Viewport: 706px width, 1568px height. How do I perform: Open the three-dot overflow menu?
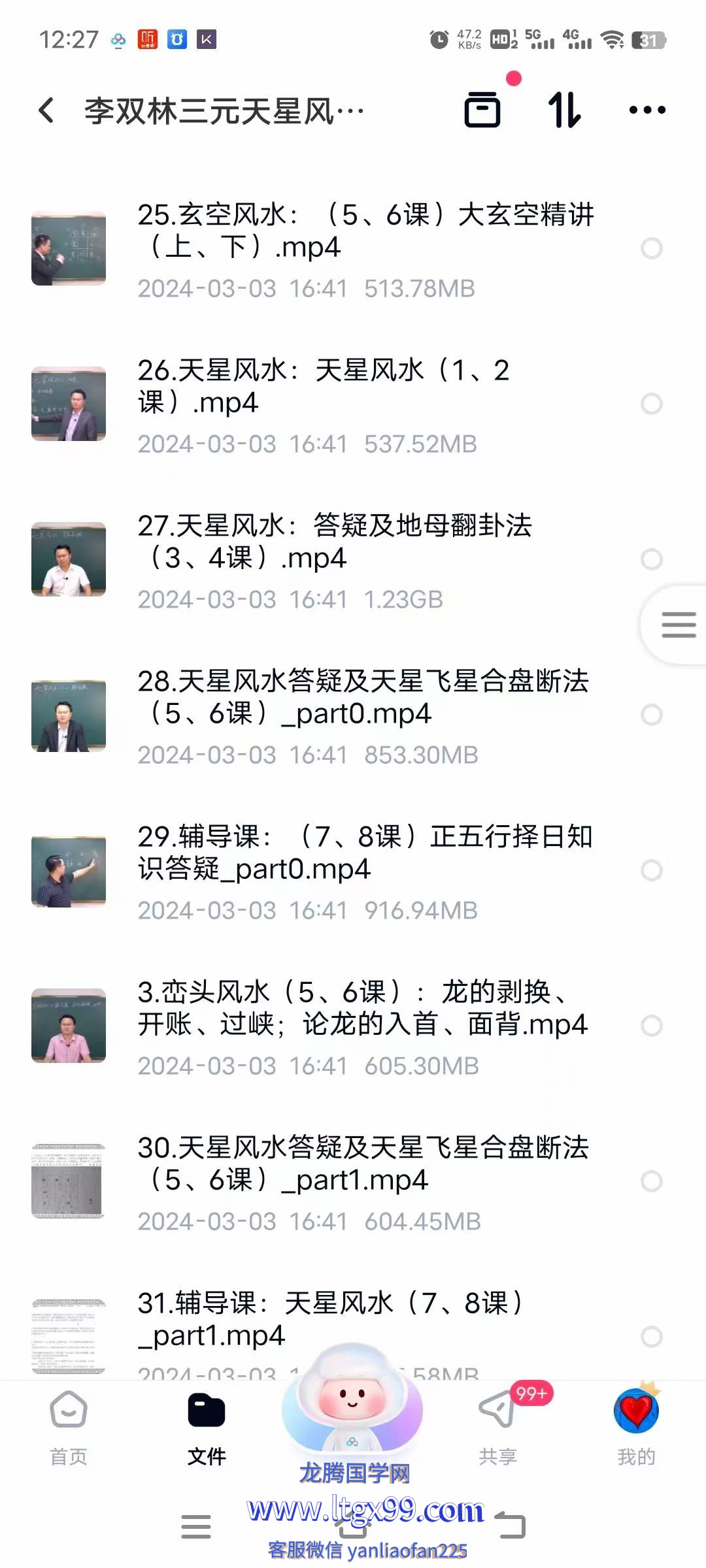(x=647, y=110)
